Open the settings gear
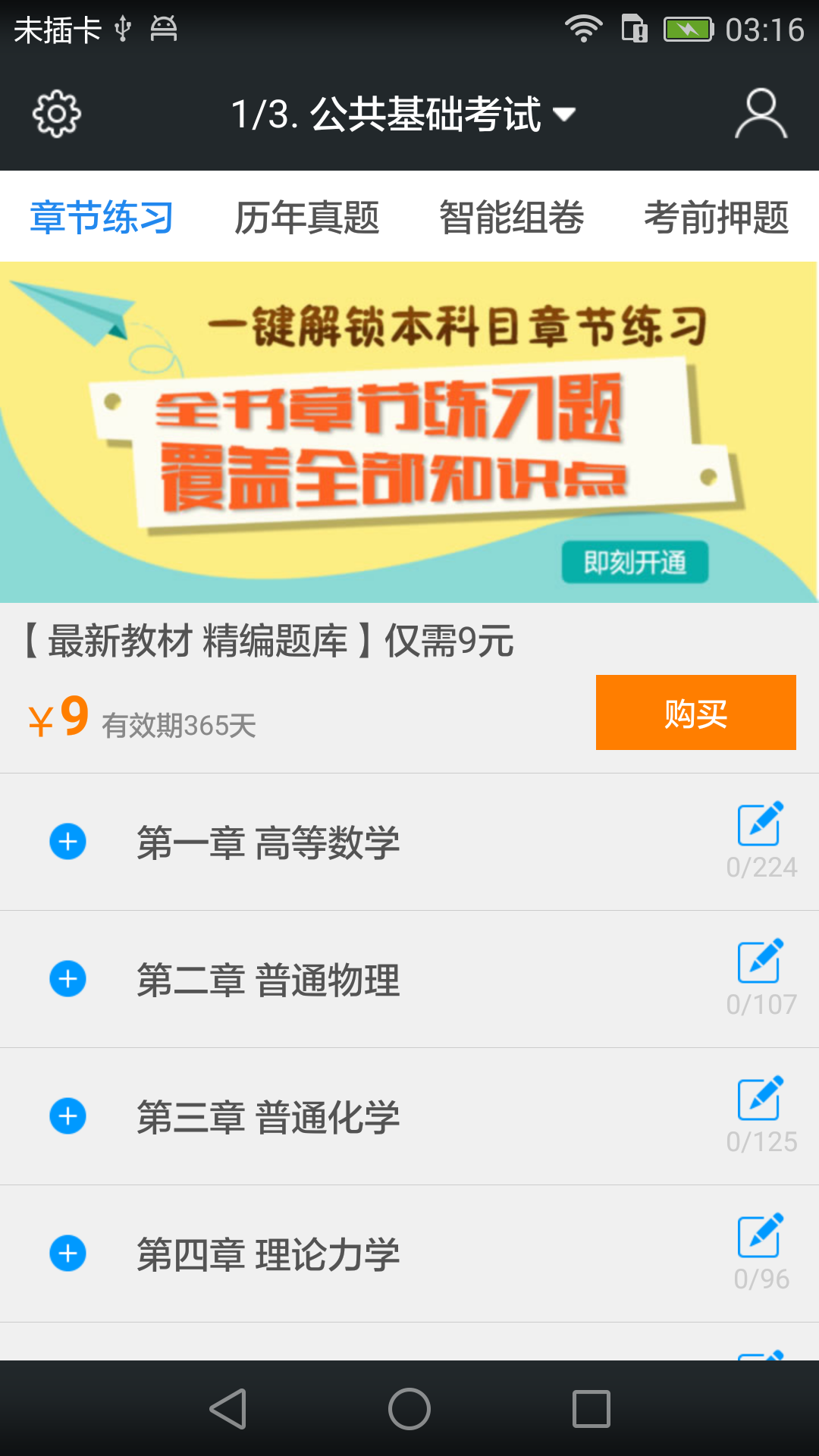This screenshot has height=1456, width=819. [x=57, y=115]
